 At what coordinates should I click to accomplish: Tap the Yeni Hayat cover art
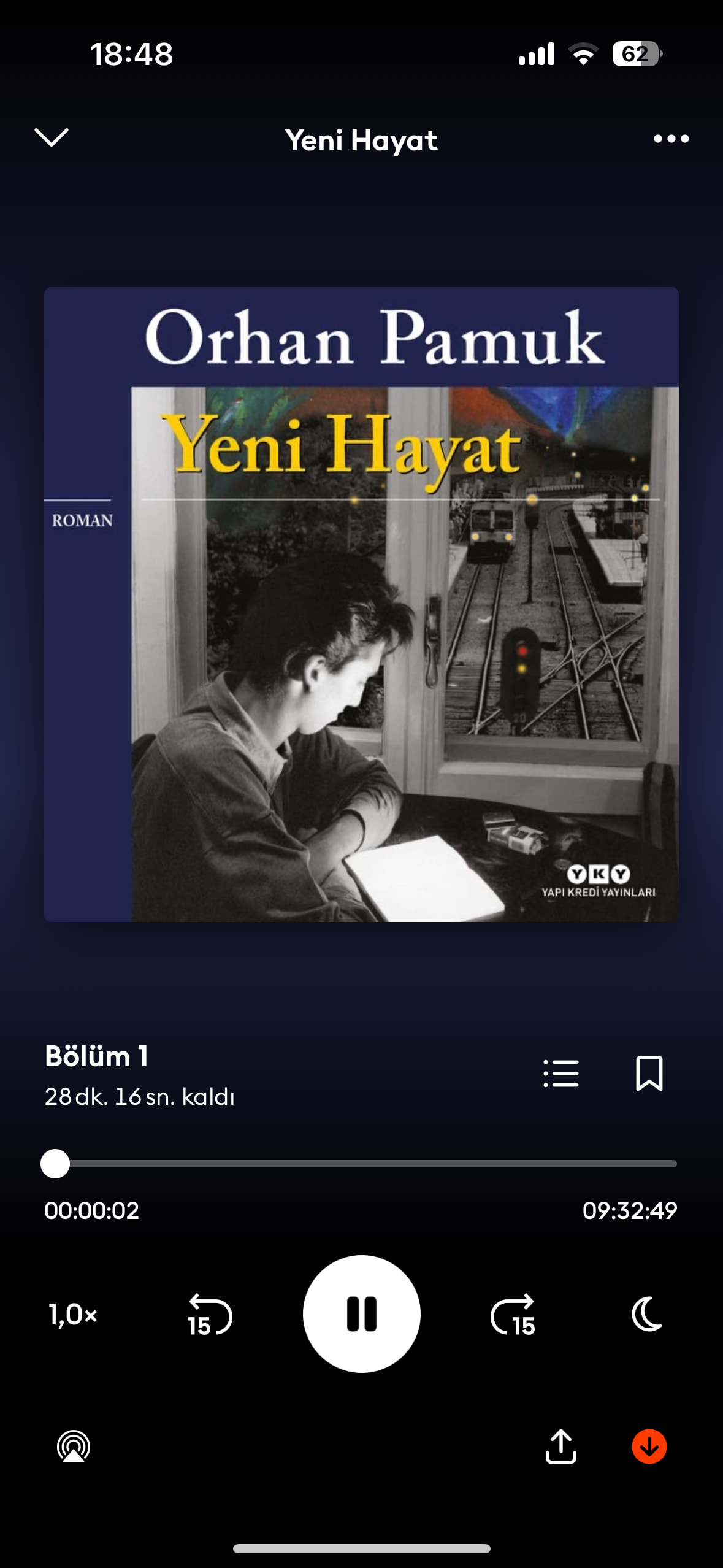coord(361,604)
